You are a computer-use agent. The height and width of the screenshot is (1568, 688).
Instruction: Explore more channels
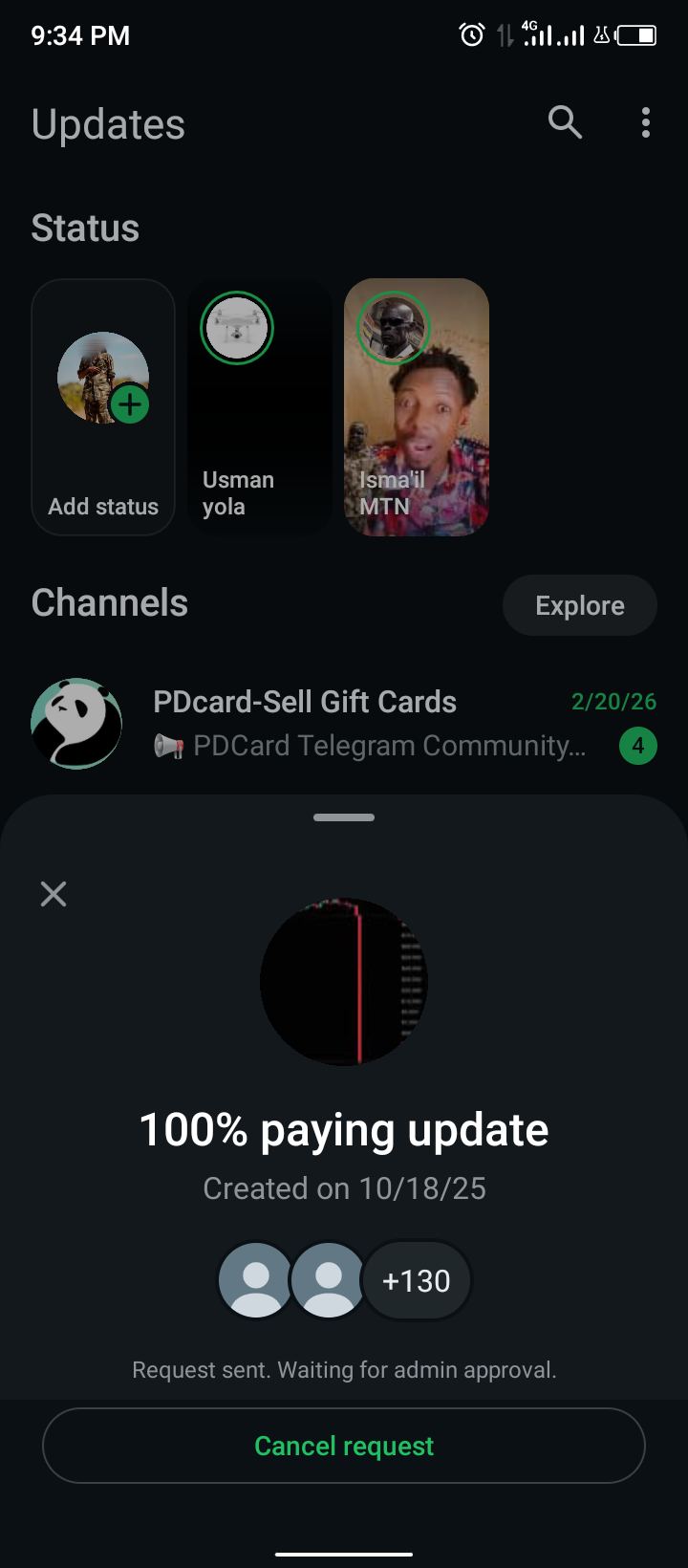pos(579,605)
